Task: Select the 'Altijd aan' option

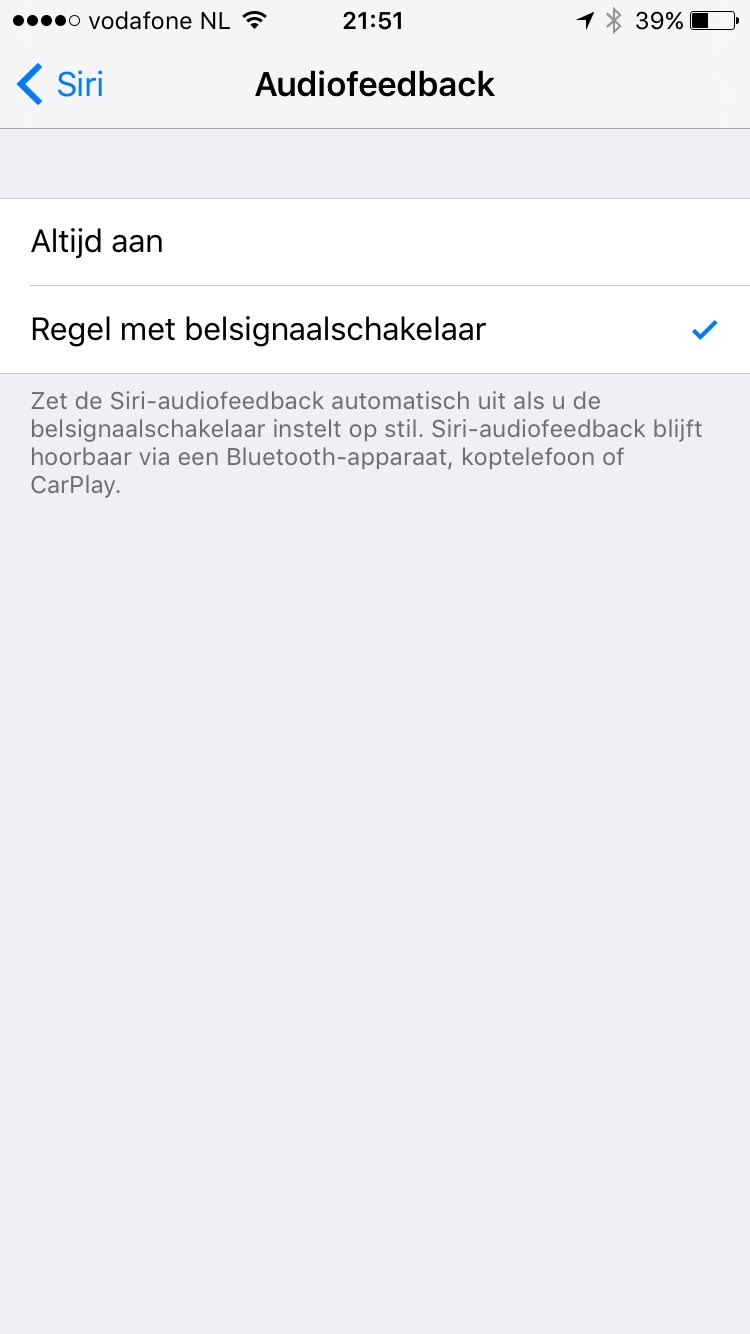Action: [x=375, y=242]
